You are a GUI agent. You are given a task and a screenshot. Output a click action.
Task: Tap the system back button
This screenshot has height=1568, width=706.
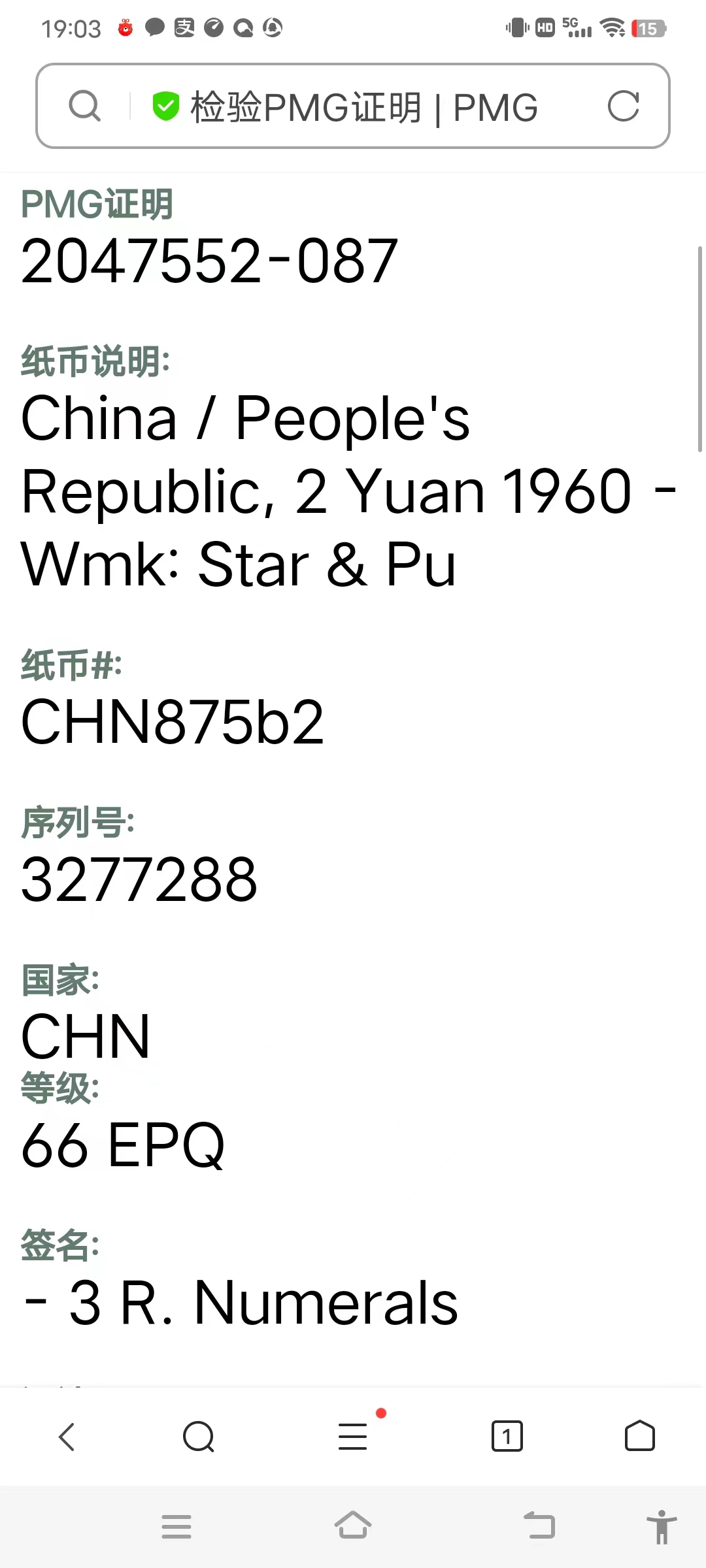[540, 1526]
